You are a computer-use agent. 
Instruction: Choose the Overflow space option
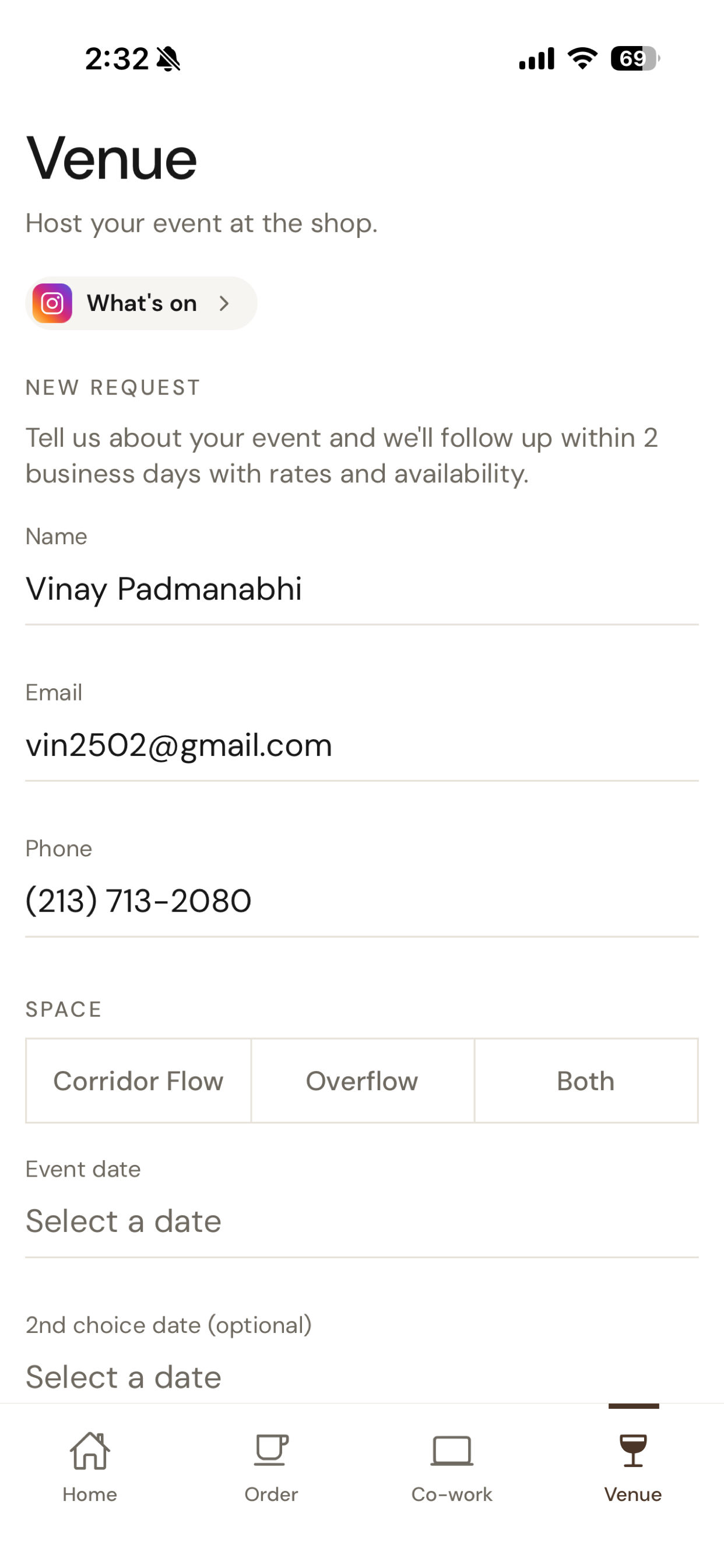[x=363, y=1080]
